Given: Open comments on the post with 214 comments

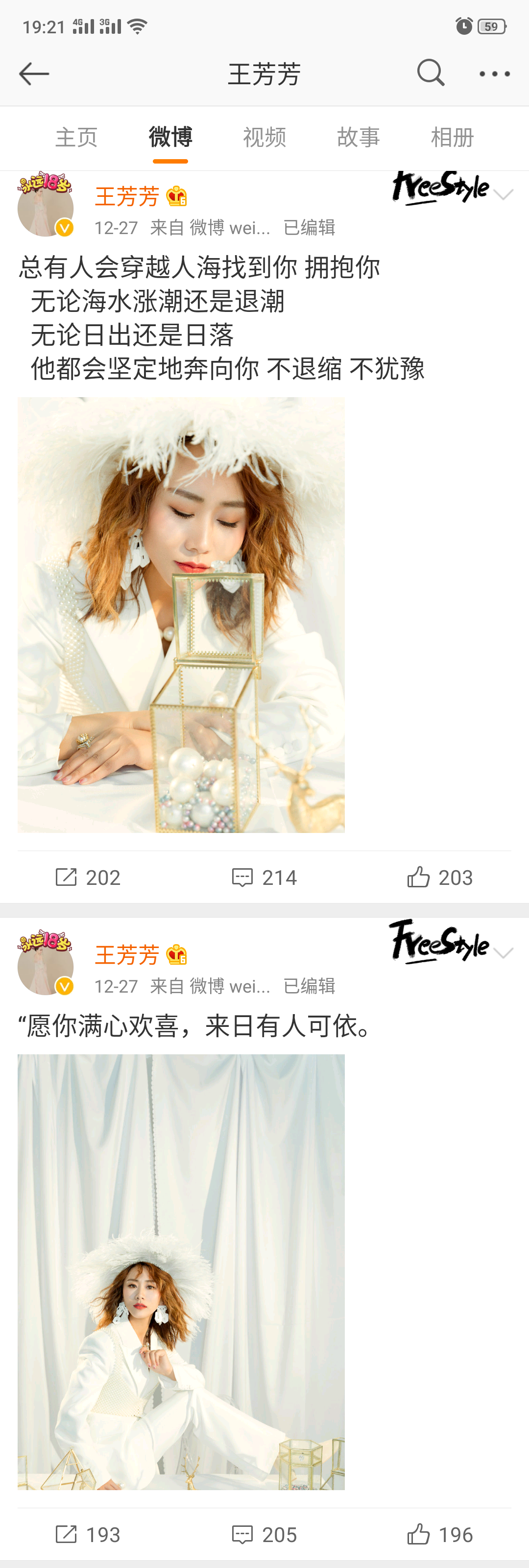Looking at the screenshot, I should tap(264, 877).
